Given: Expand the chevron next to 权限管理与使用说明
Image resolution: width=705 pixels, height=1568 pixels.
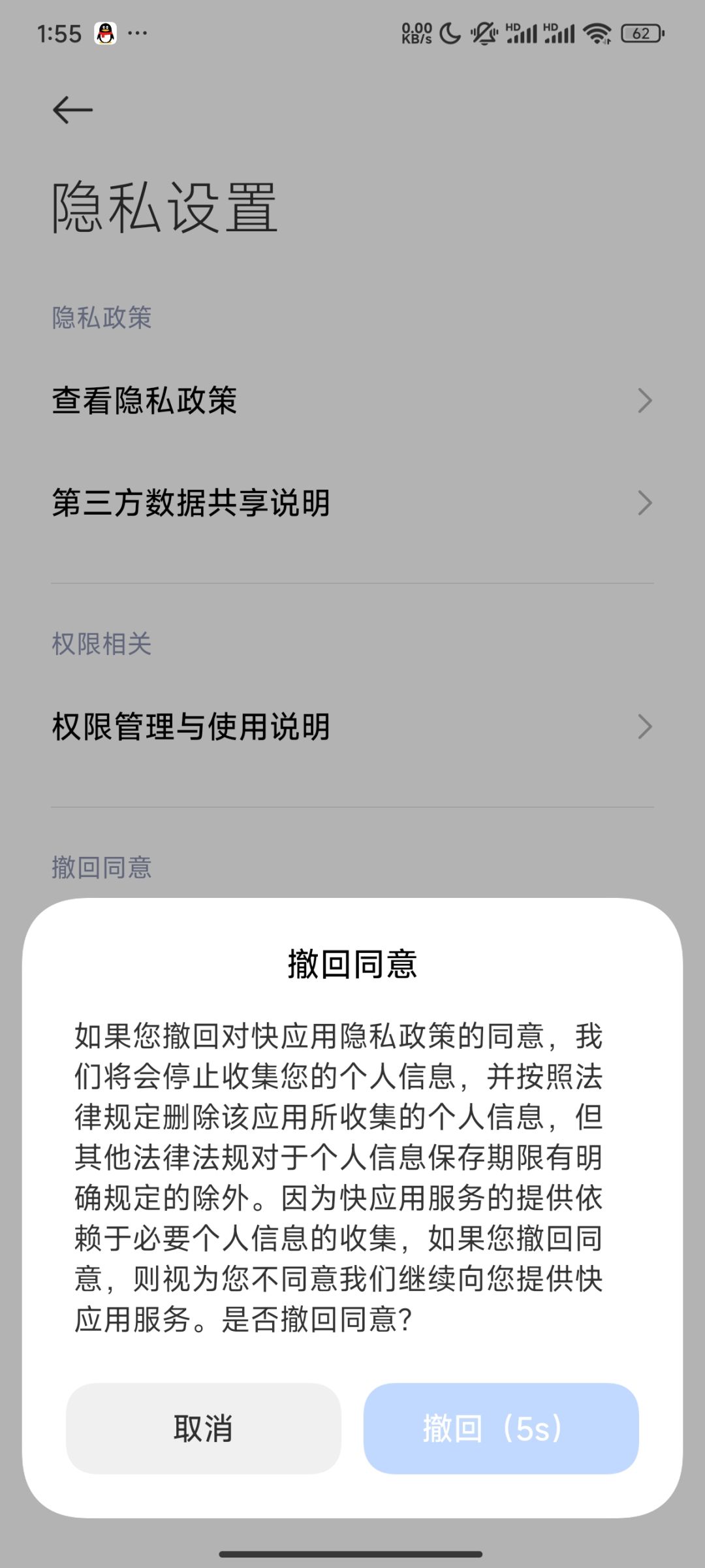Looking at the screenshot, I should (646, 726).
